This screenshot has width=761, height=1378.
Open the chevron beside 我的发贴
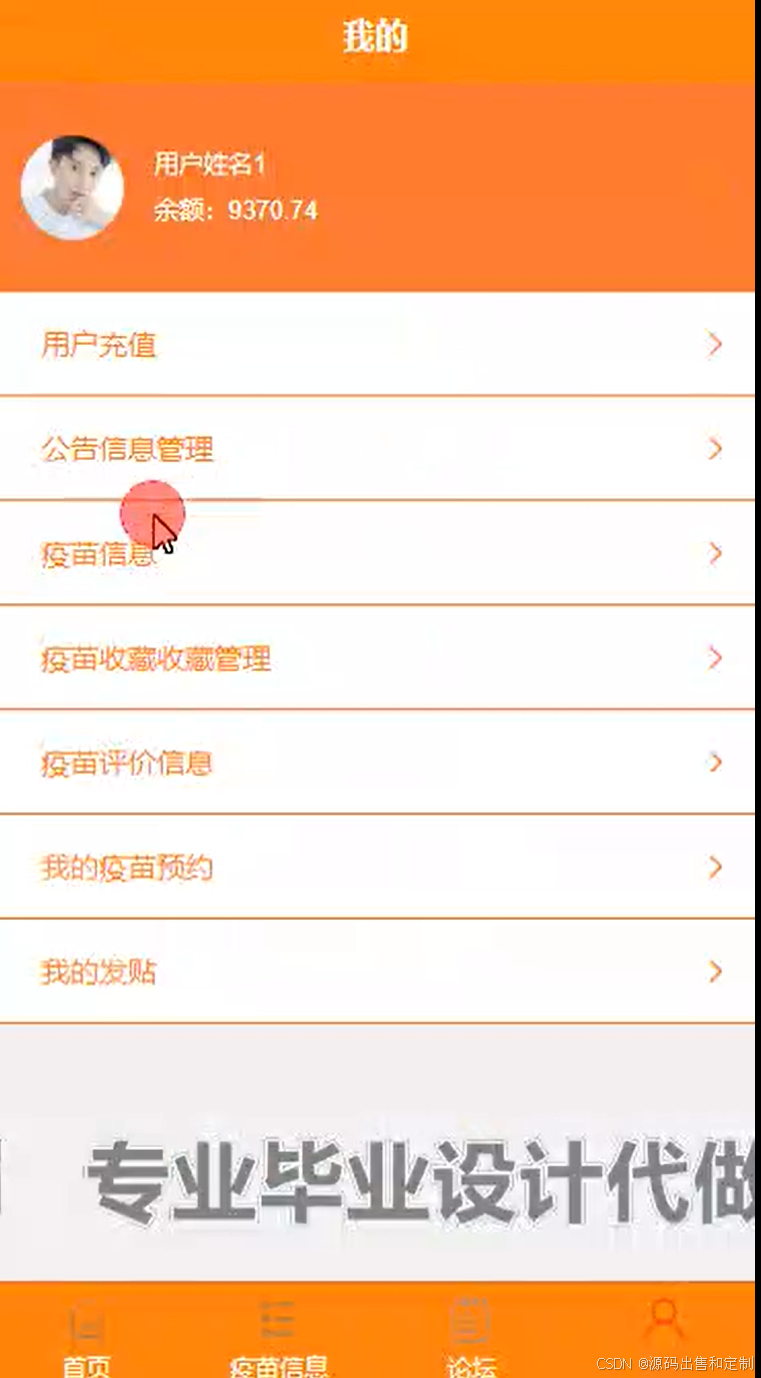click(x=714, y=971)
